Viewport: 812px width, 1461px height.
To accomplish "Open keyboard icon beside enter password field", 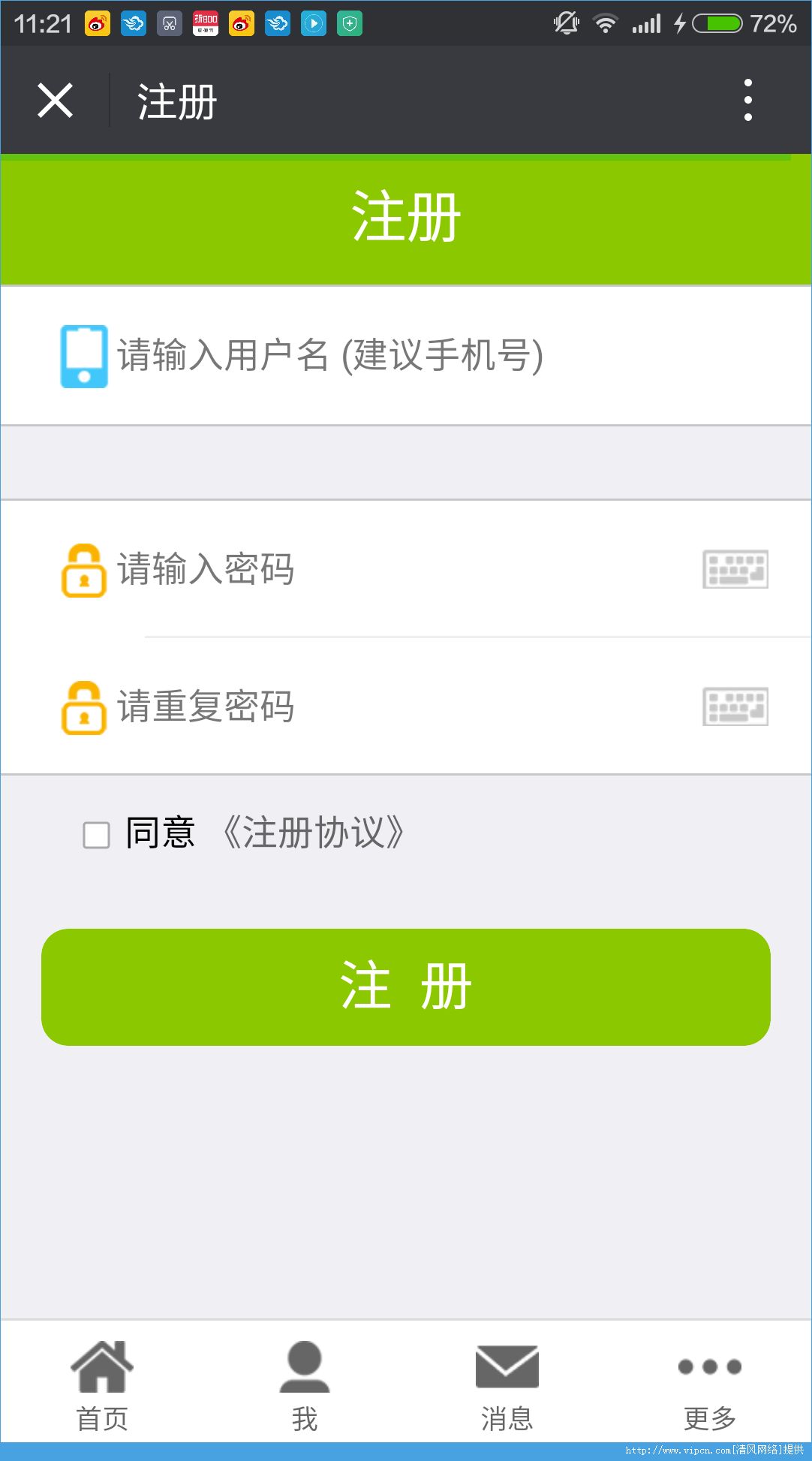I will (x=735, y=569).
